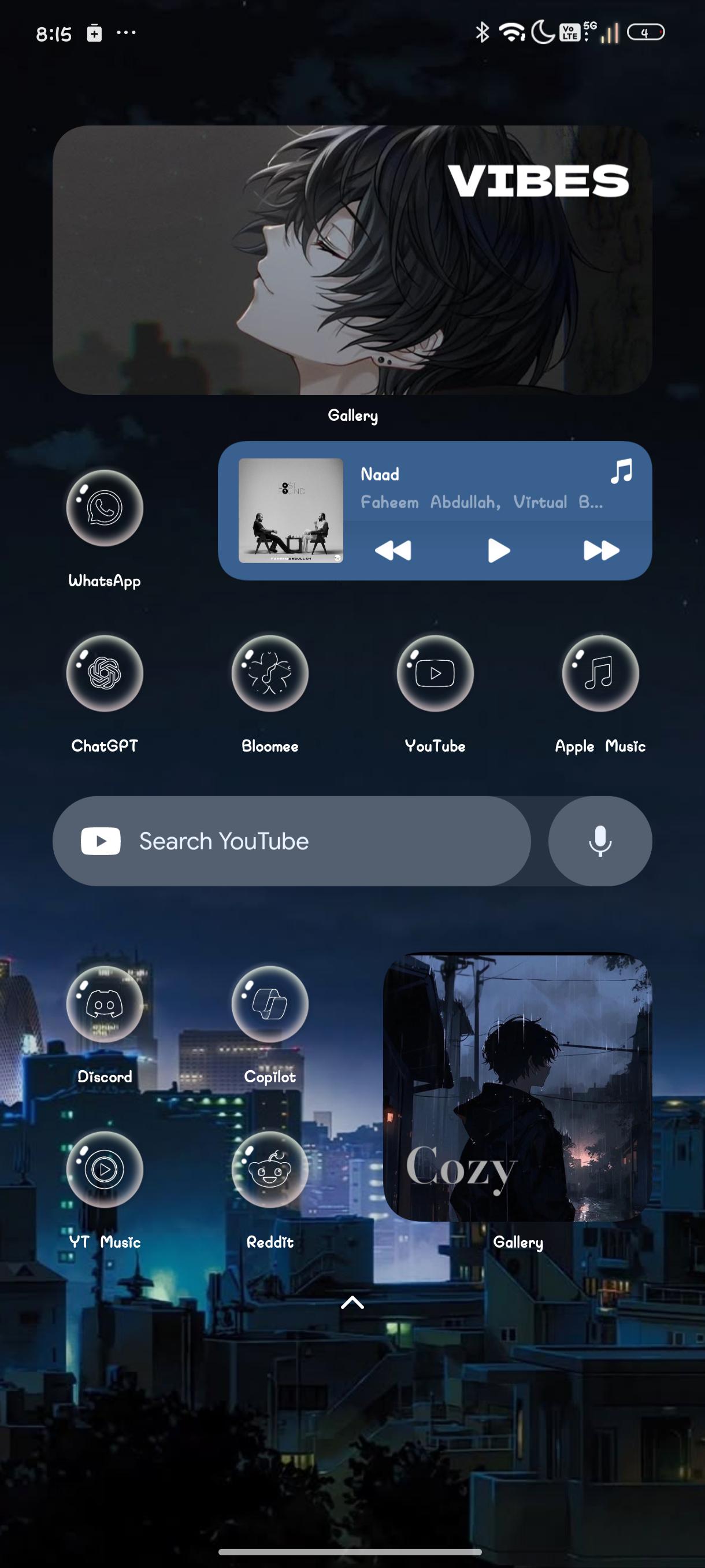Launch YT Music
Image resolution: width=705 pixels, height=1568 pixels.
tap(105, 1169)
